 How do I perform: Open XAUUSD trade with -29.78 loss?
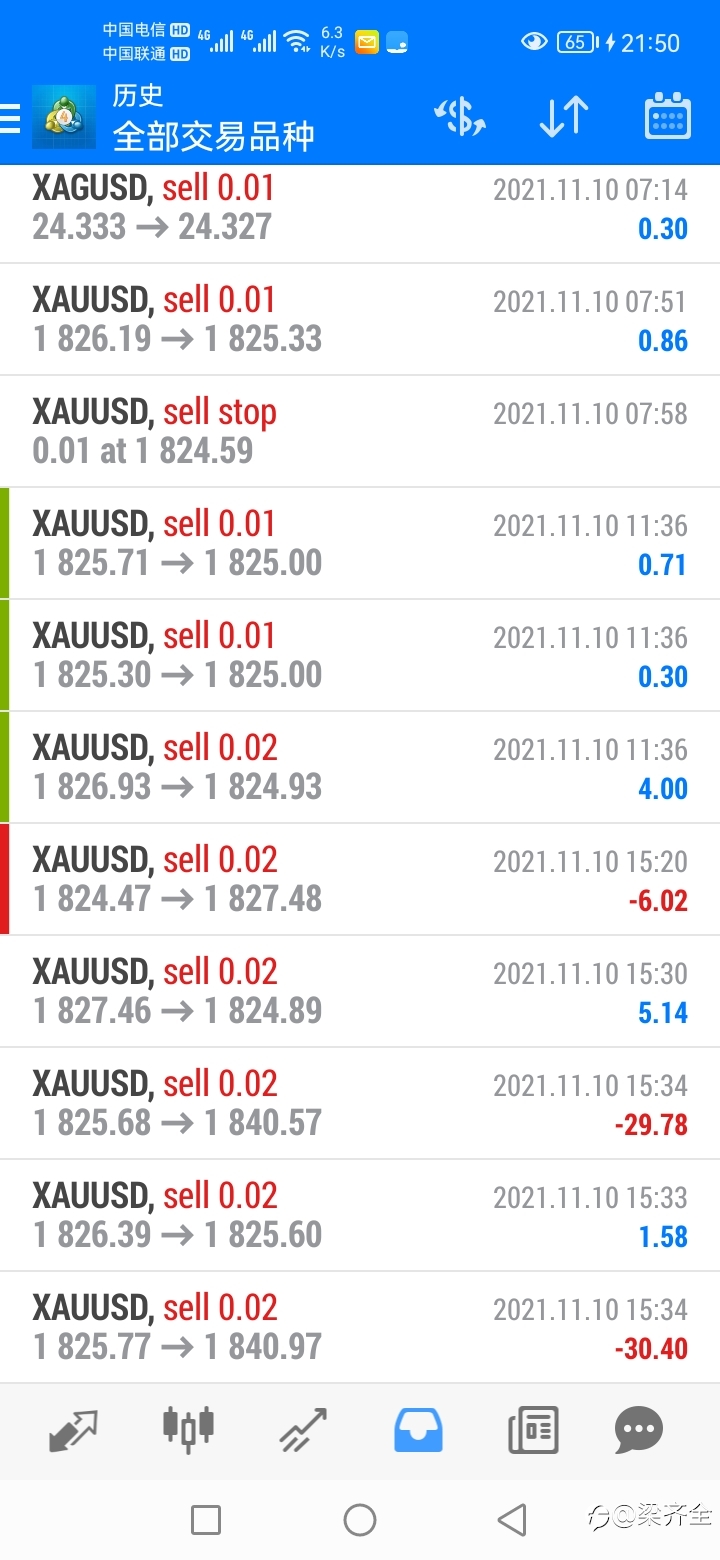[x=360, y=1103]
